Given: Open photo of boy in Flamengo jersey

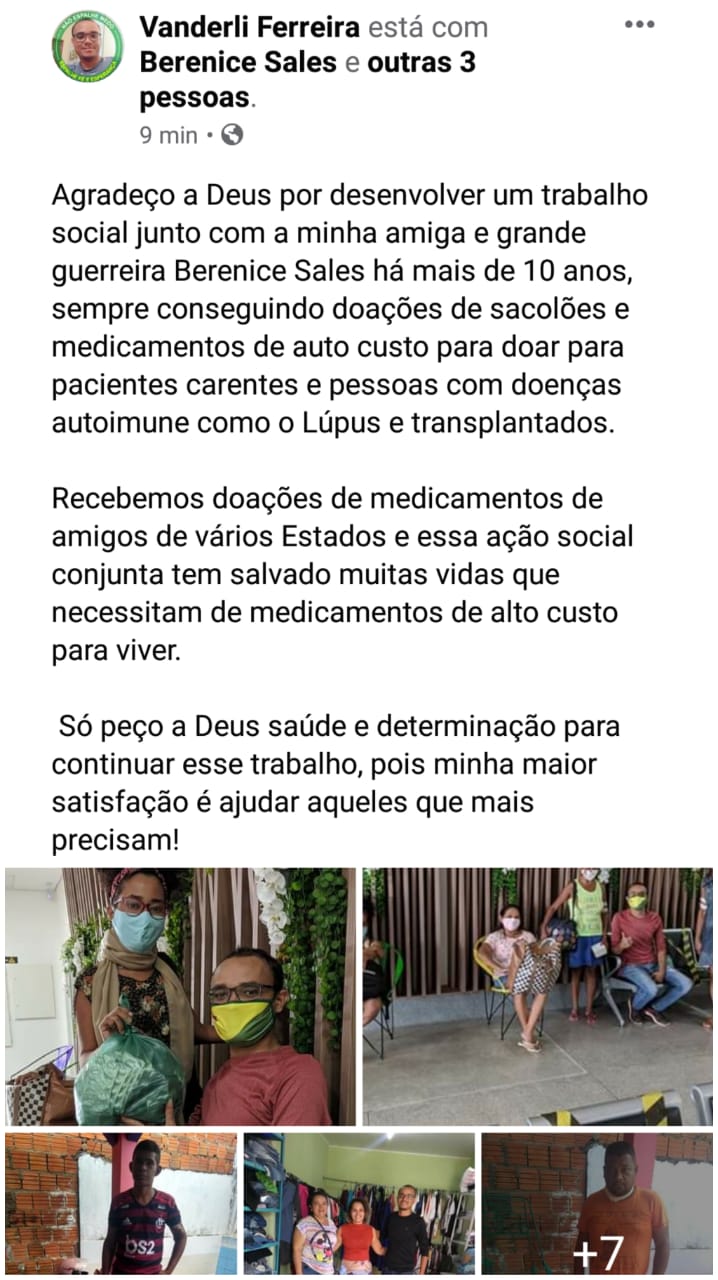Looking at the screenshot, I should coord(120,1204).
